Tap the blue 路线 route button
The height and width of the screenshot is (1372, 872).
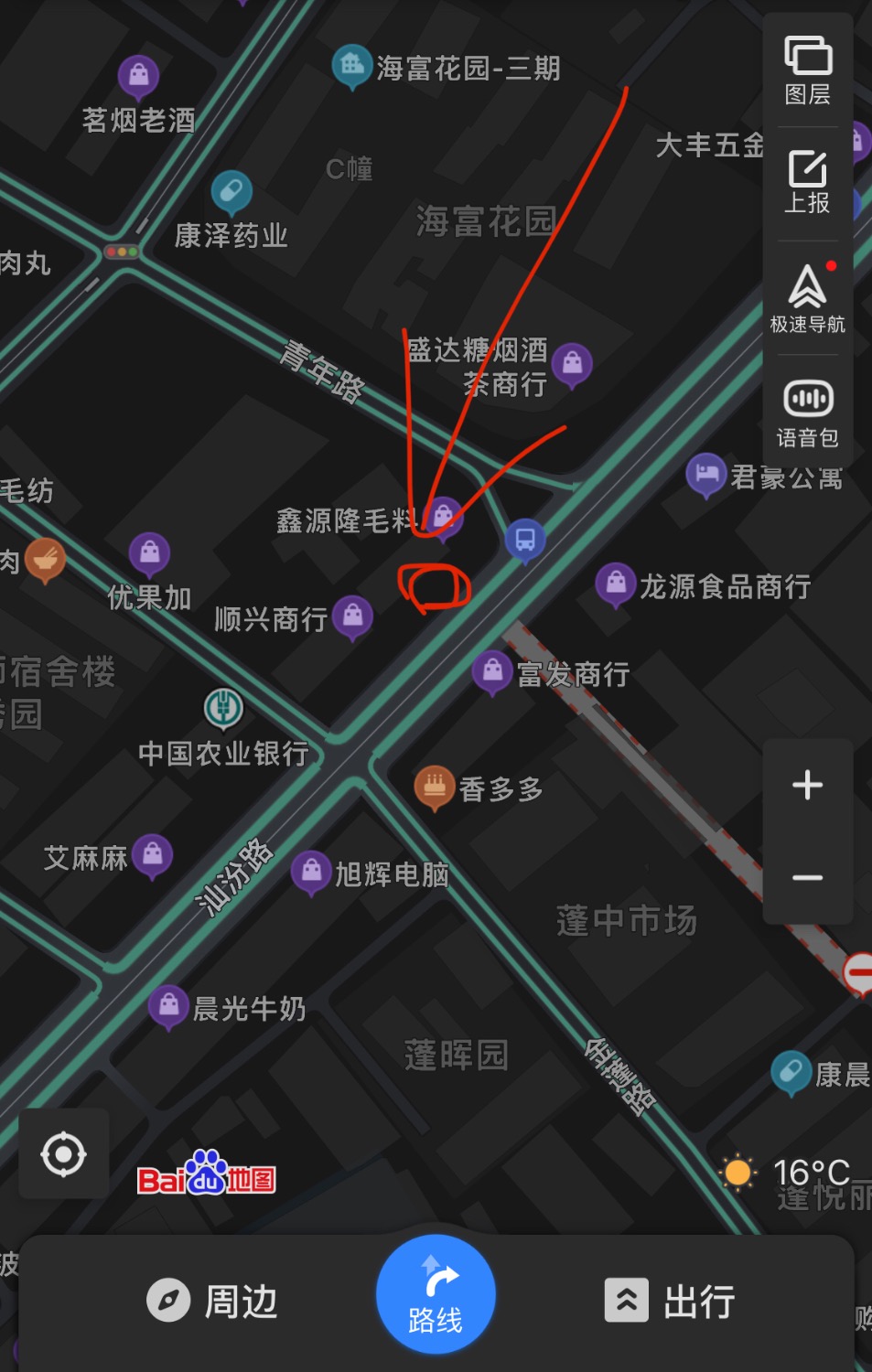436,1295
